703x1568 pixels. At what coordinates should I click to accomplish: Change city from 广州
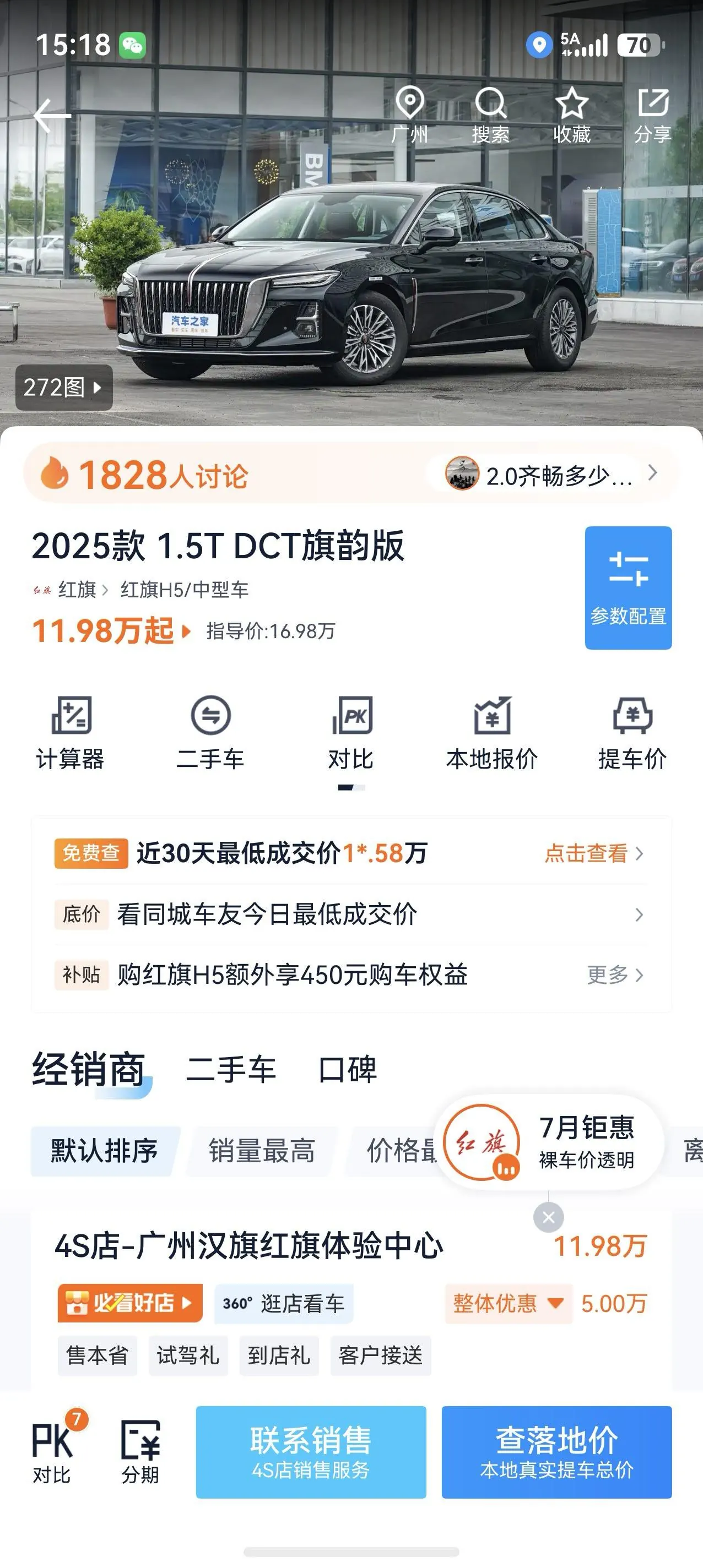(x=409, y=115)
